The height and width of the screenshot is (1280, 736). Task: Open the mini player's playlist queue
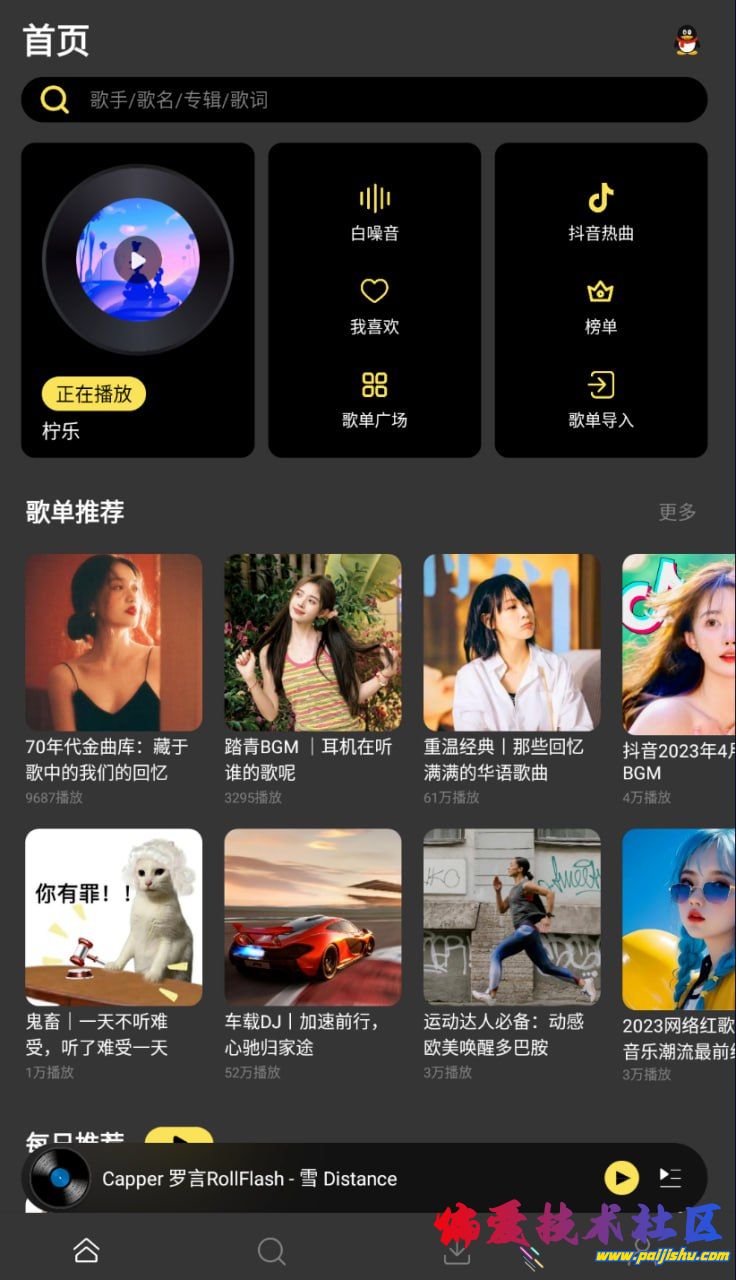click(x=670, y=1178)
